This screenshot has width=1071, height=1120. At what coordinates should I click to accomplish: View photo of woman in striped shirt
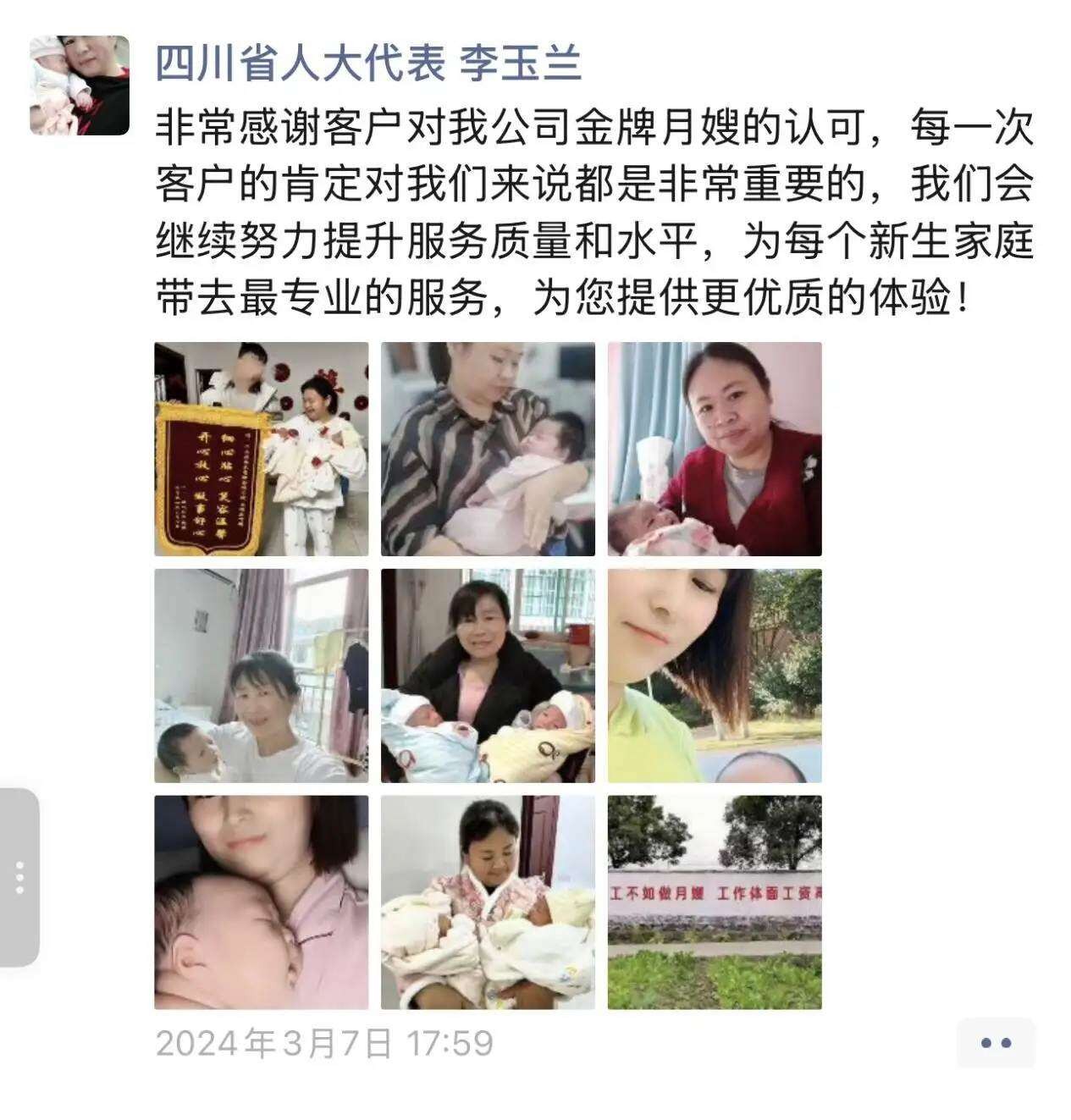tap(488, 449)
